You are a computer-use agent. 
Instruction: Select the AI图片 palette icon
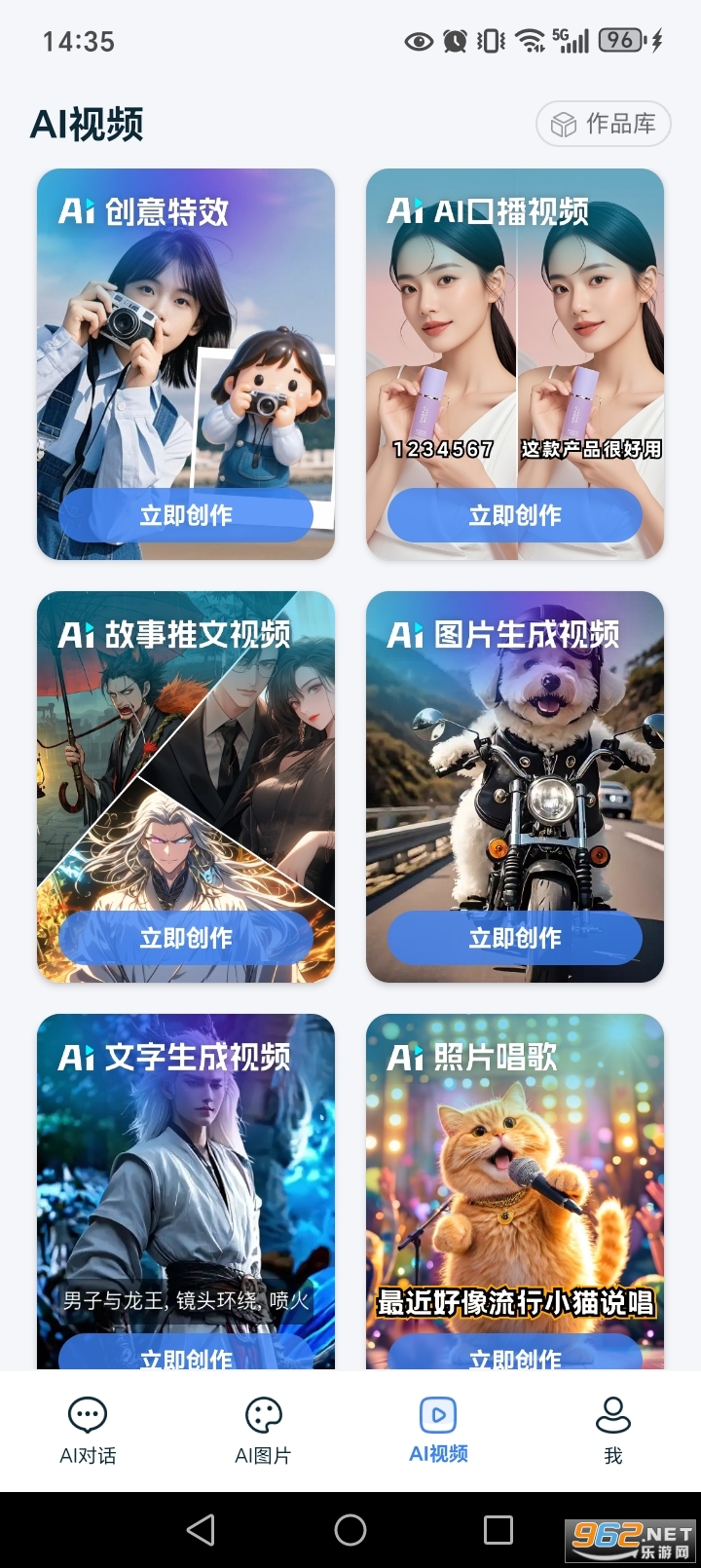262,1414
